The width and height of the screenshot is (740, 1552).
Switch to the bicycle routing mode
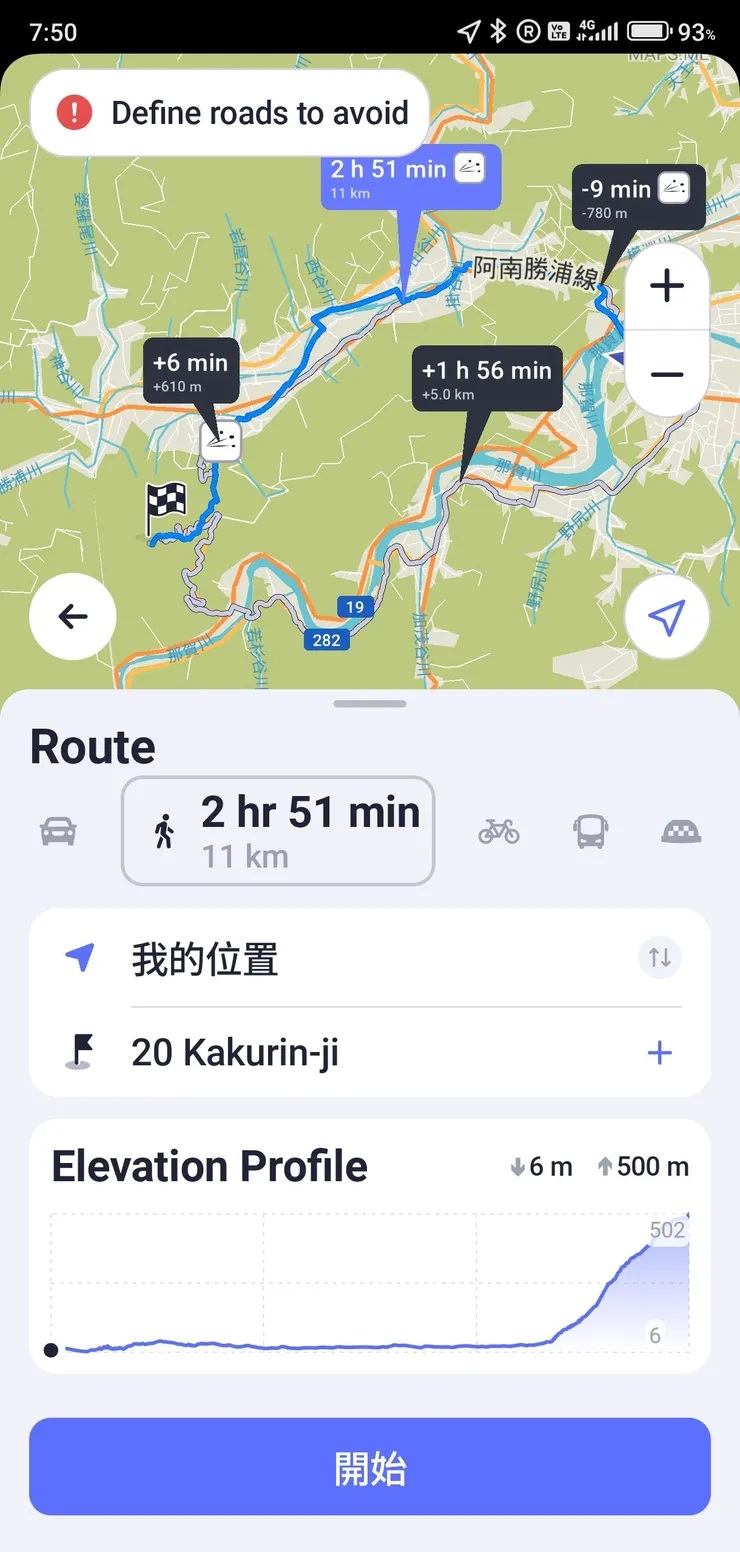click(x=498, y=831)
